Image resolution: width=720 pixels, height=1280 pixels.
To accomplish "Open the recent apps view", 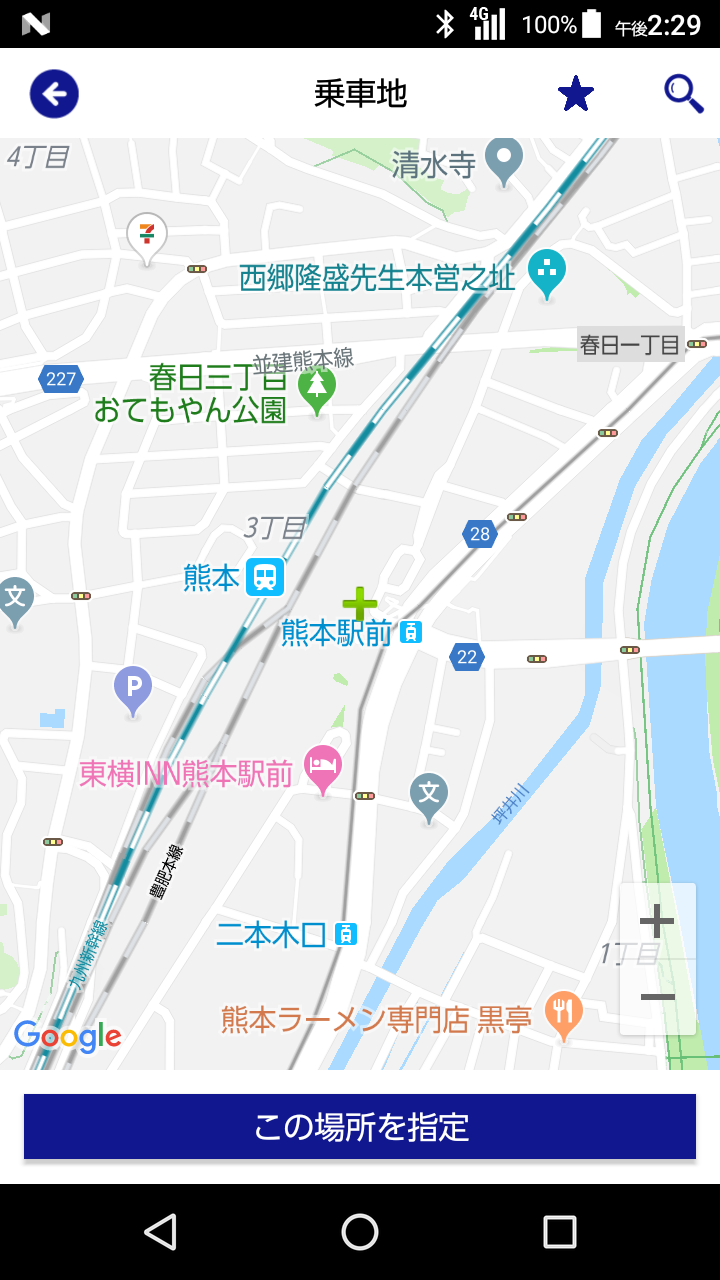I will click(x=559, y=1232).
